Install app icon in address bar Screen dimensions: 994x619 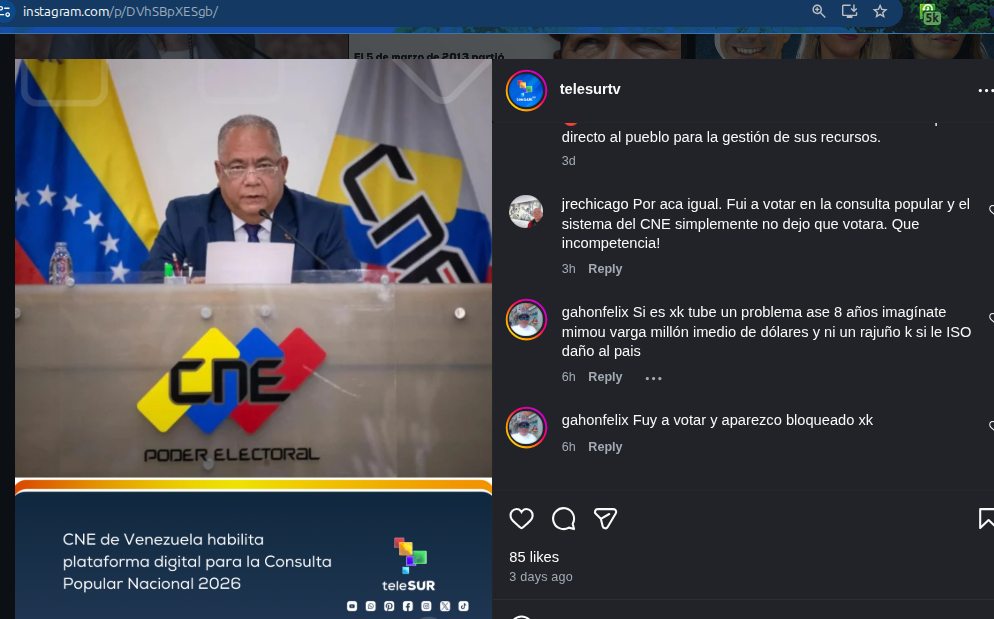[849, 11]
